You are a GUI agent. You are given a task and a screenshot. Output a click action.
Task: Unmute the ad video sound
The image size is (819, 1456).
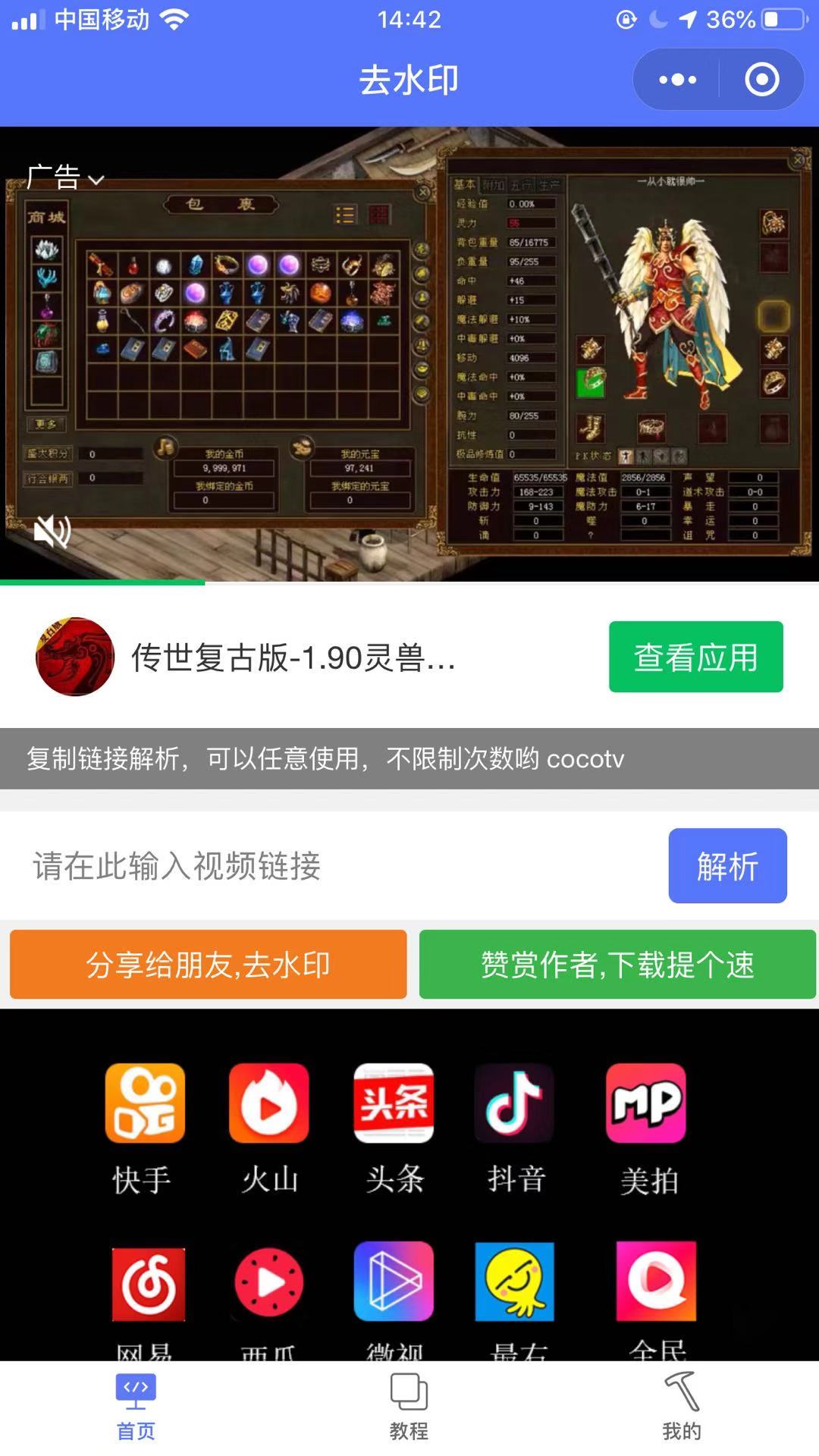tap(52, 532)
